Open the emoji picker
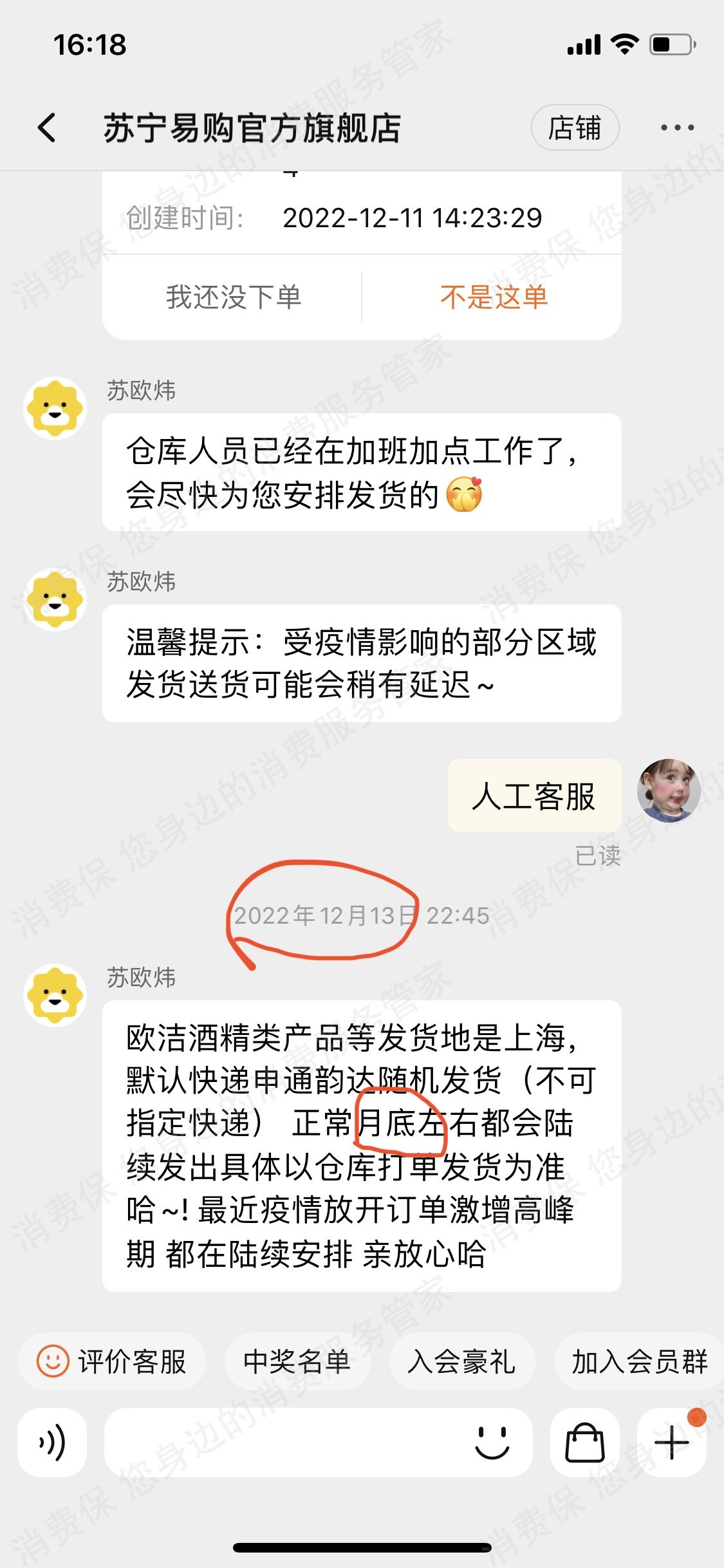This screenshot has height=1568, width=724. coord(492,1442)
